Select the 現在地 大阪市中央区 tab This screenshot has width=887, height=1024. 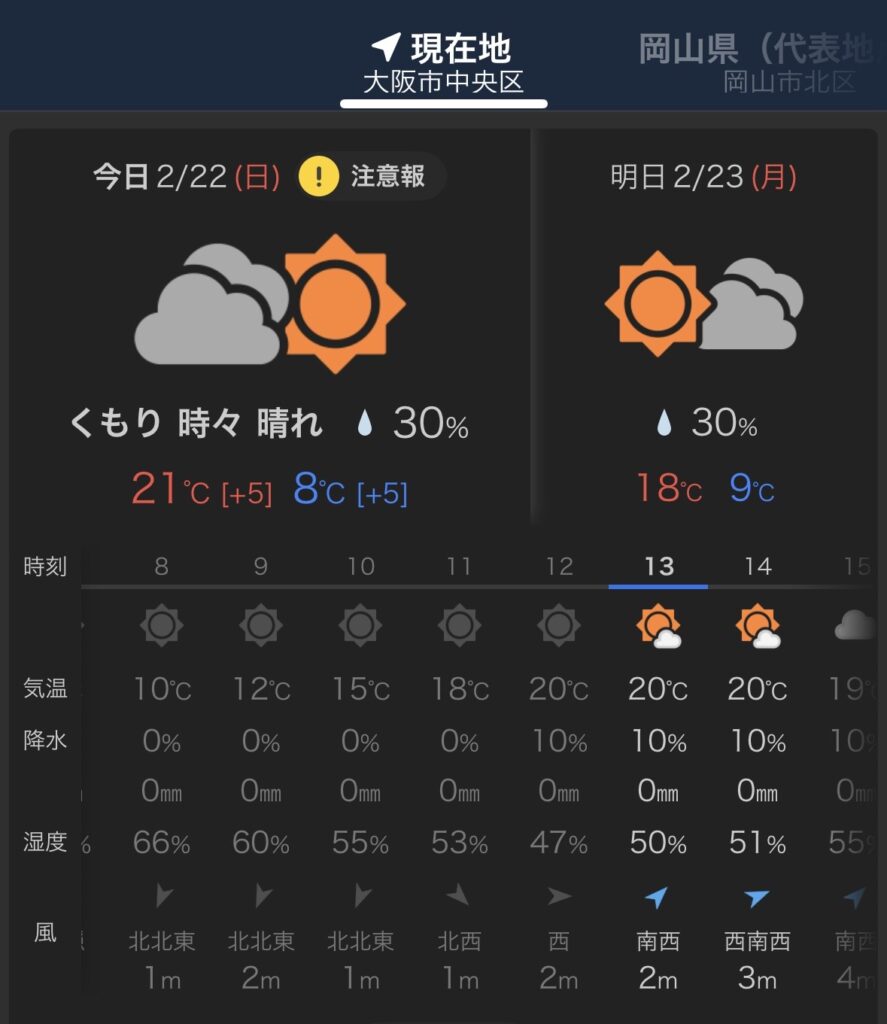pyautogui.click(x=443, y=62)
